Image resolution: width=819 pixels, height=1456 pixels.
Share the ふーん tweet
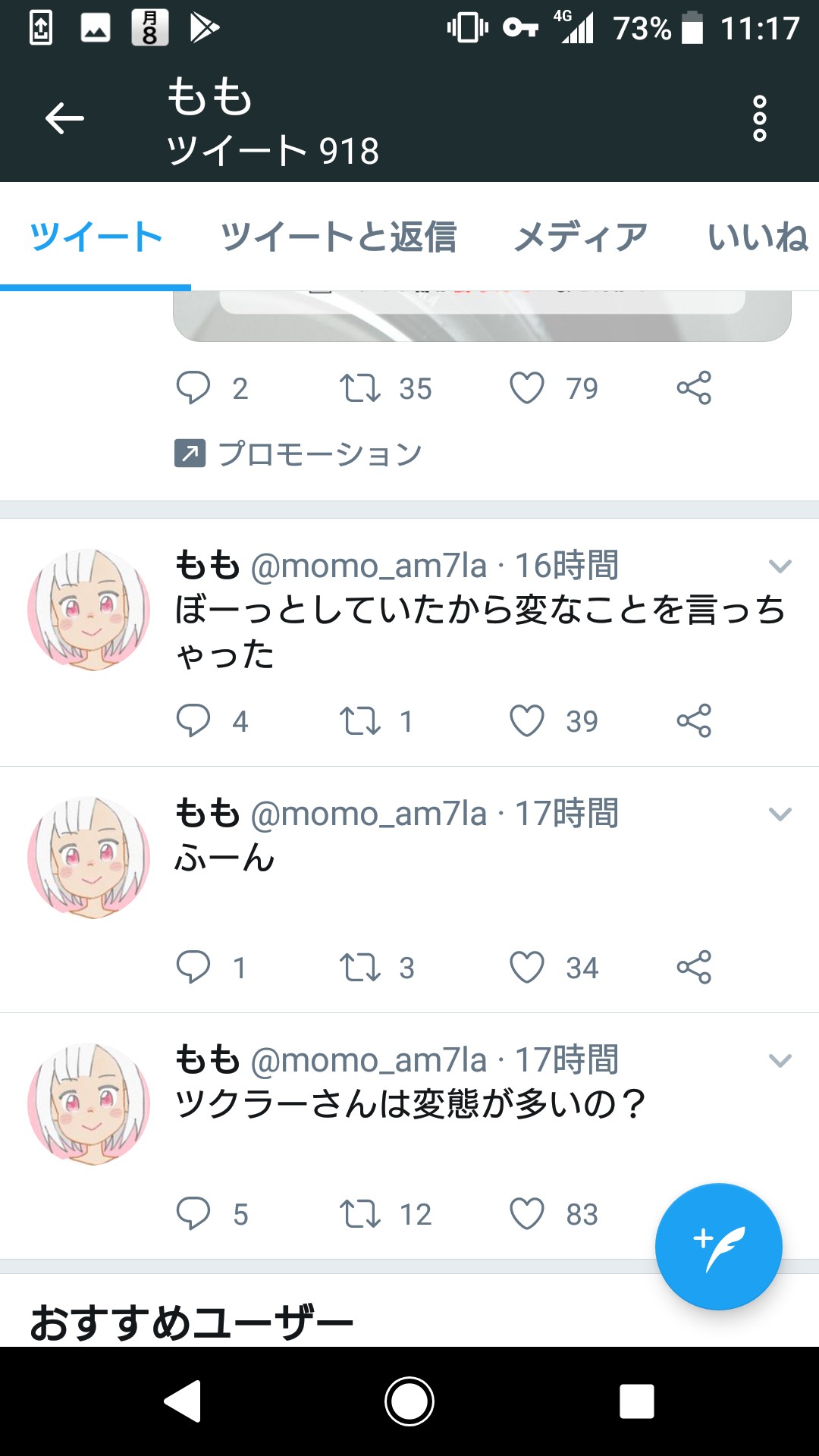(694, 968)
